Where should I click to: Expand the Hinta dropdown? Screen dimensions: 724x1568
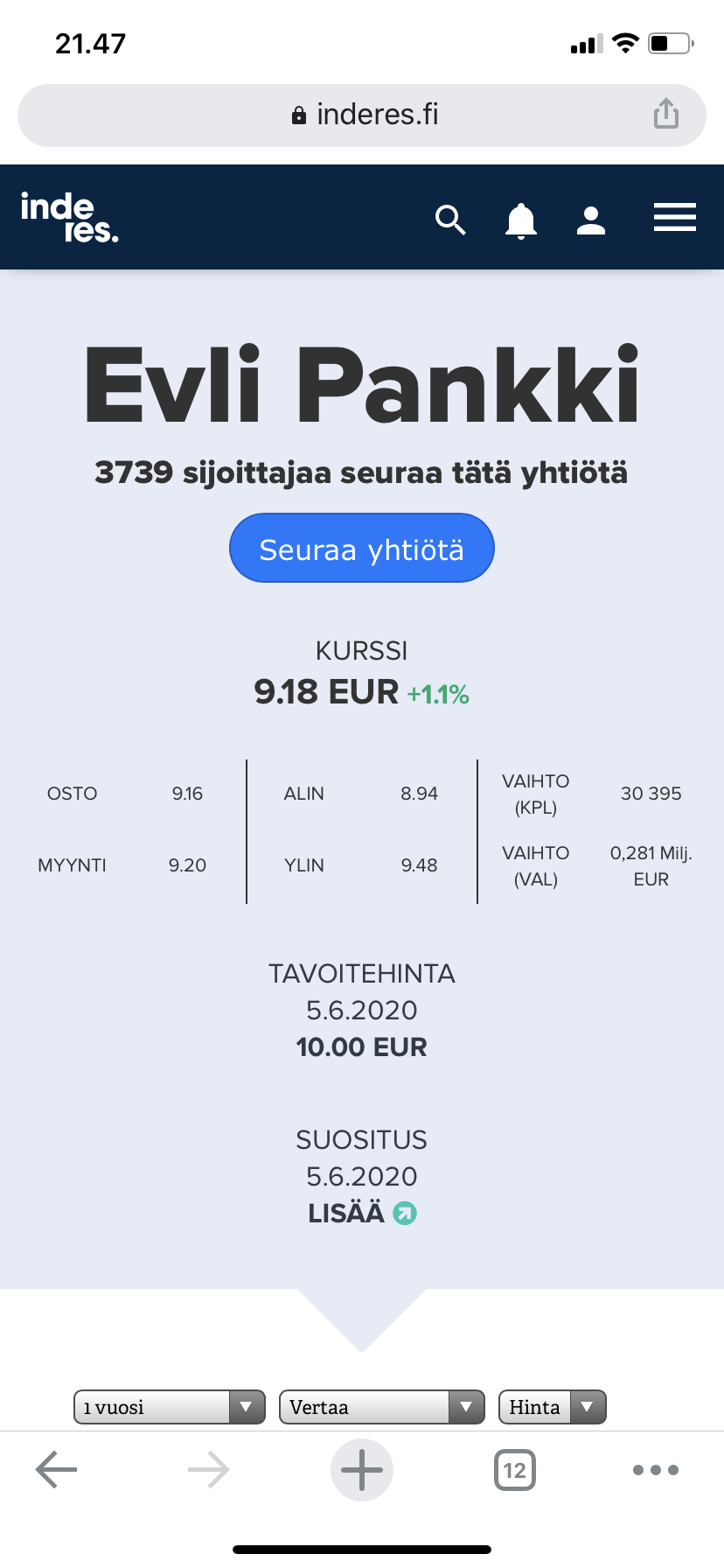(x=552, y=1407)
